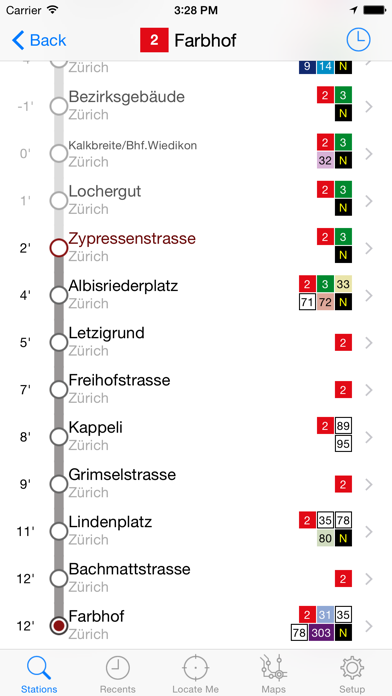This screenshot has width=392, height=696.
Task: Open the Maps tab
Action: click(x=273, y=675)
